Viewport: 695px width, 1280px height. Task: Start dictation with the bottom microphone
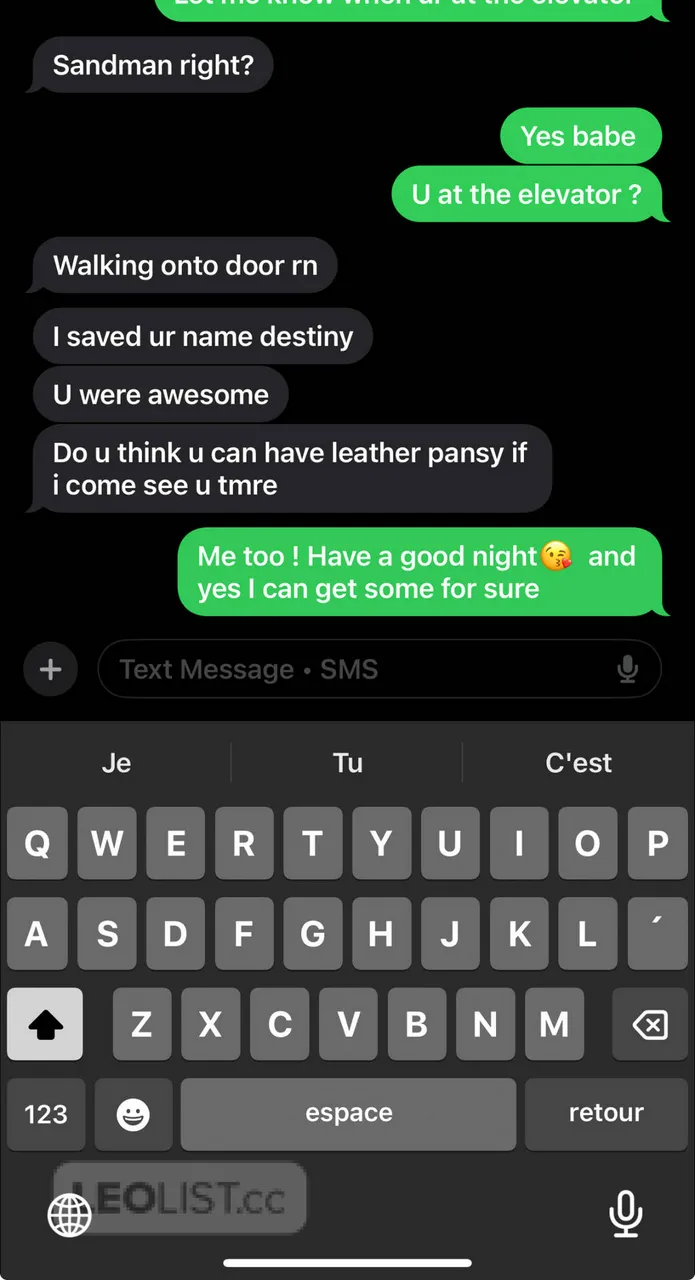626,1214
